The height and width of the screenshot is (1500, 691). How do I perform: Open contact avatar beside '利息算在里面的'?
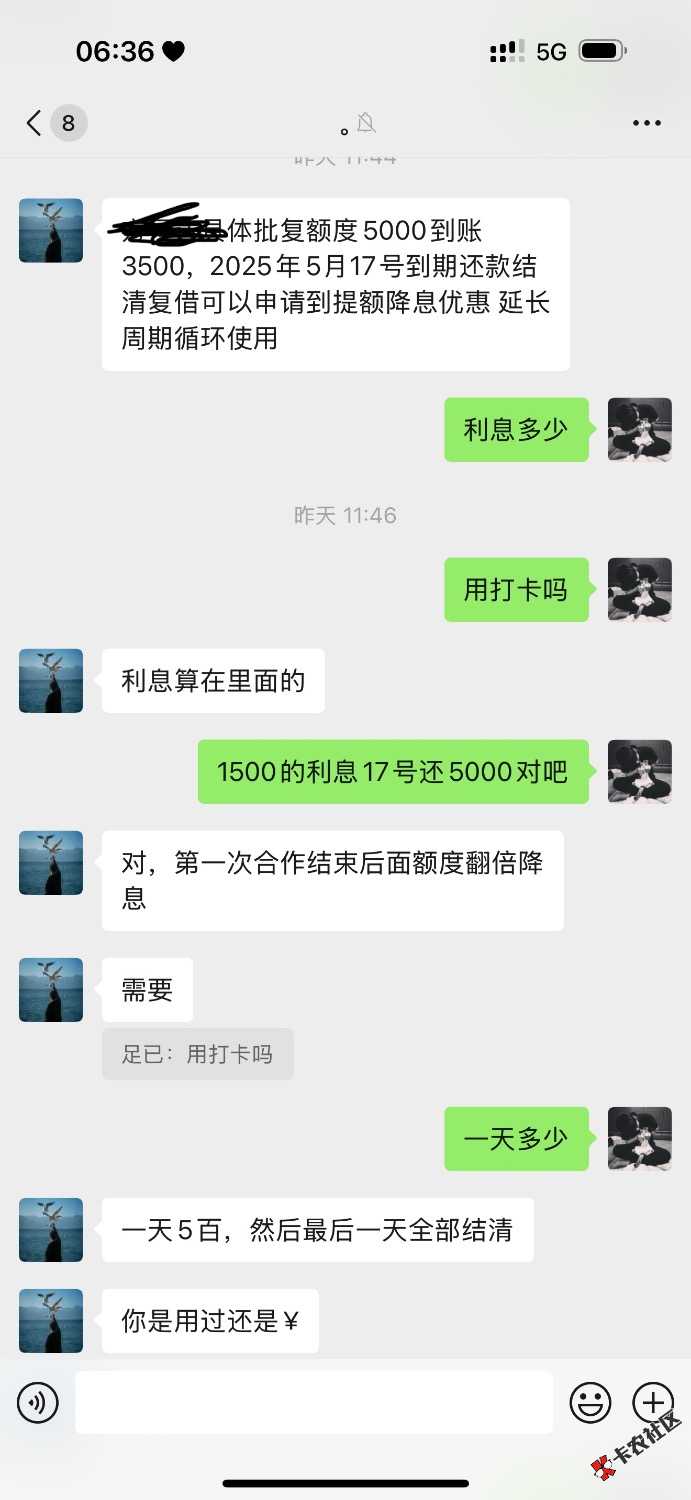(x=51, y=681)
